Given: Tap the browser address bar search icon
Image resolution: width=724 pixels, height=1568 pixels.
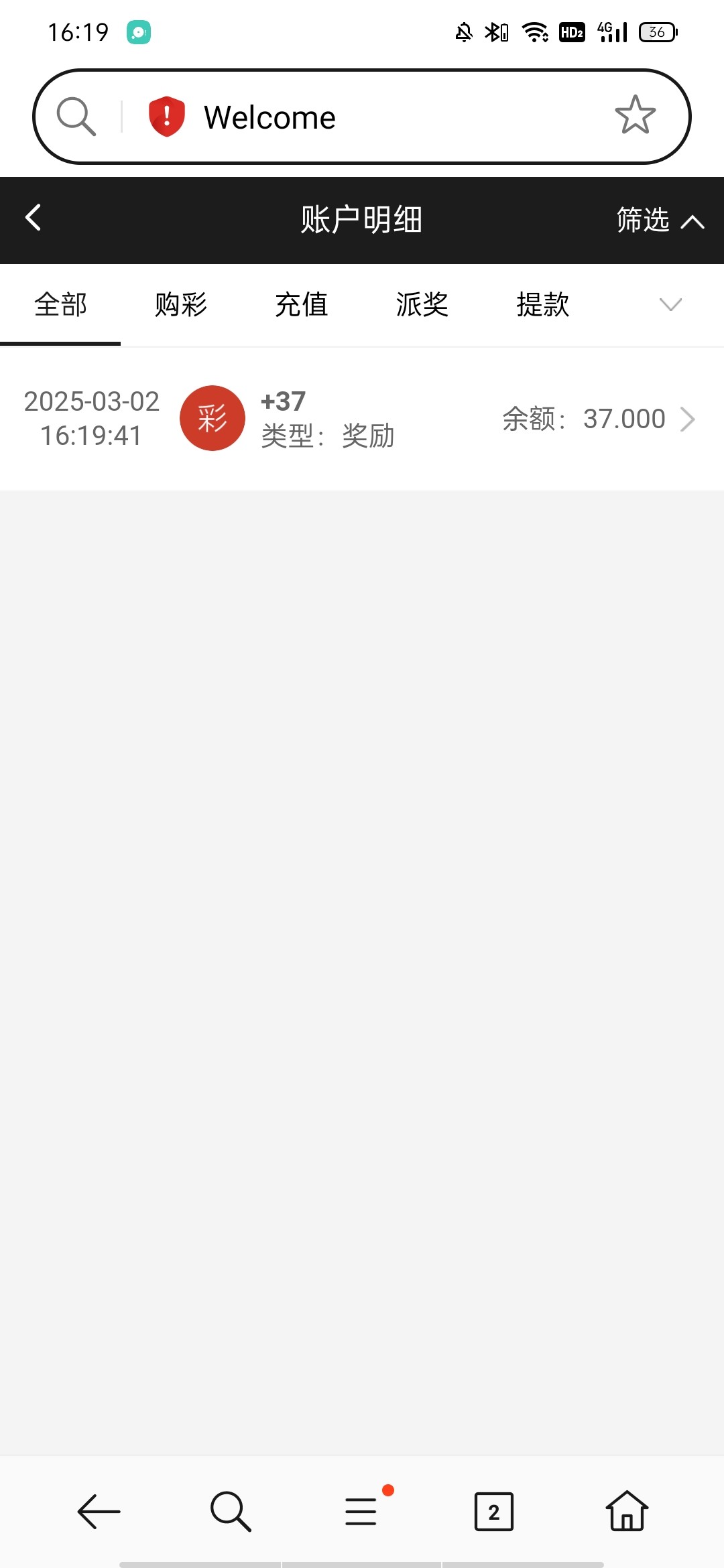Looking at the screenshot, I should coord(76,117).
